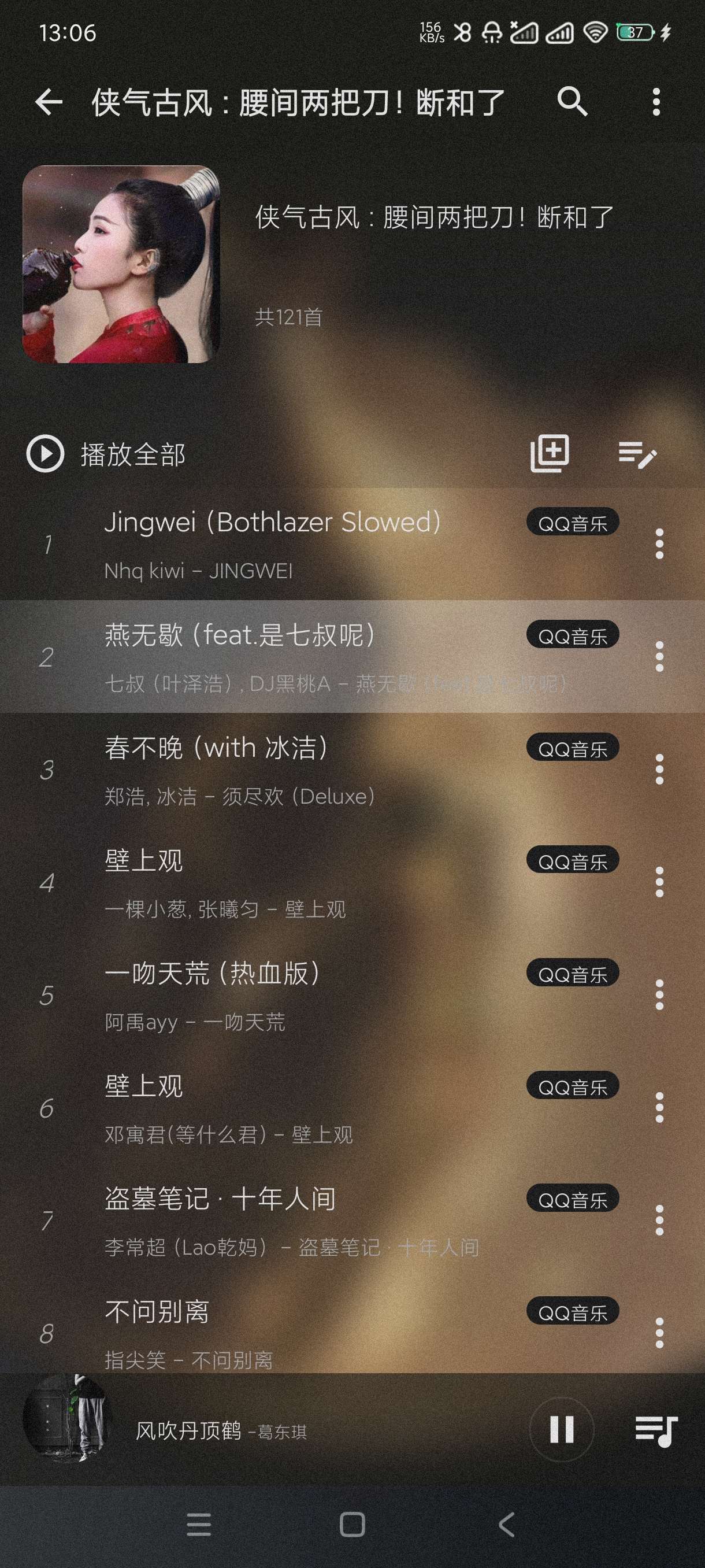Viewport: 705px width, 1568px height.
Task: Open the top-right overflow menu
Action: pos(656,102)
